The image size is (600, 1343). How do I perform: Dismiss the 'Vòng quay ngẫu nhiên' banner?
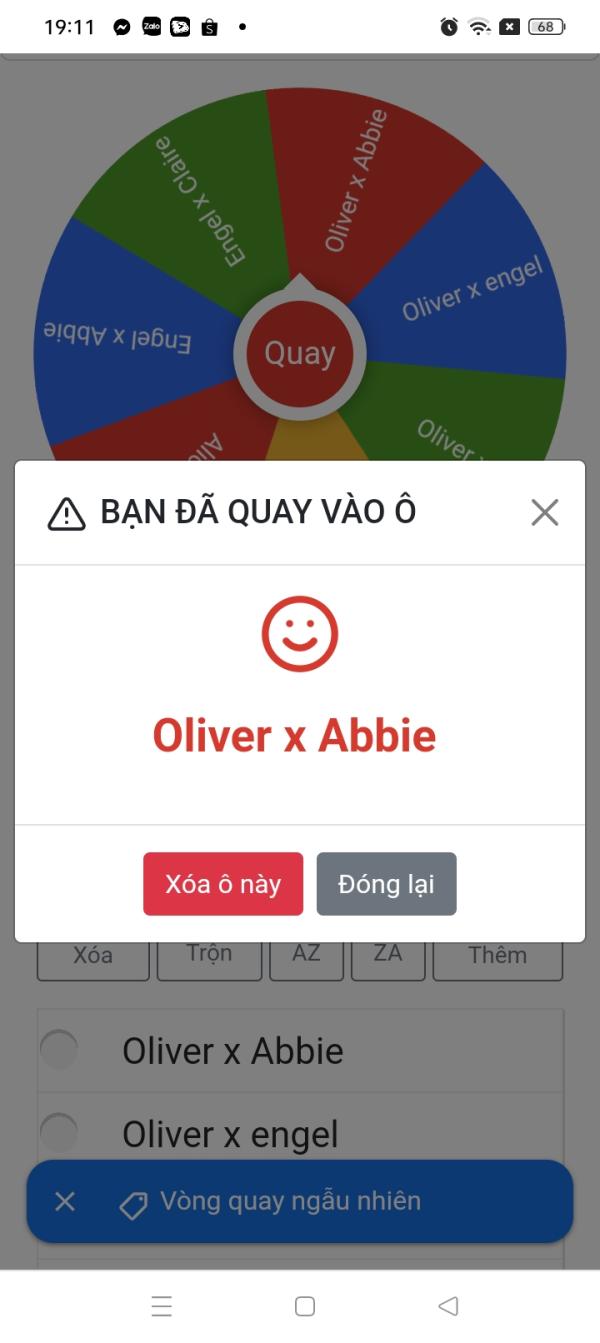pyautogui.click(x=65, y=1201)
